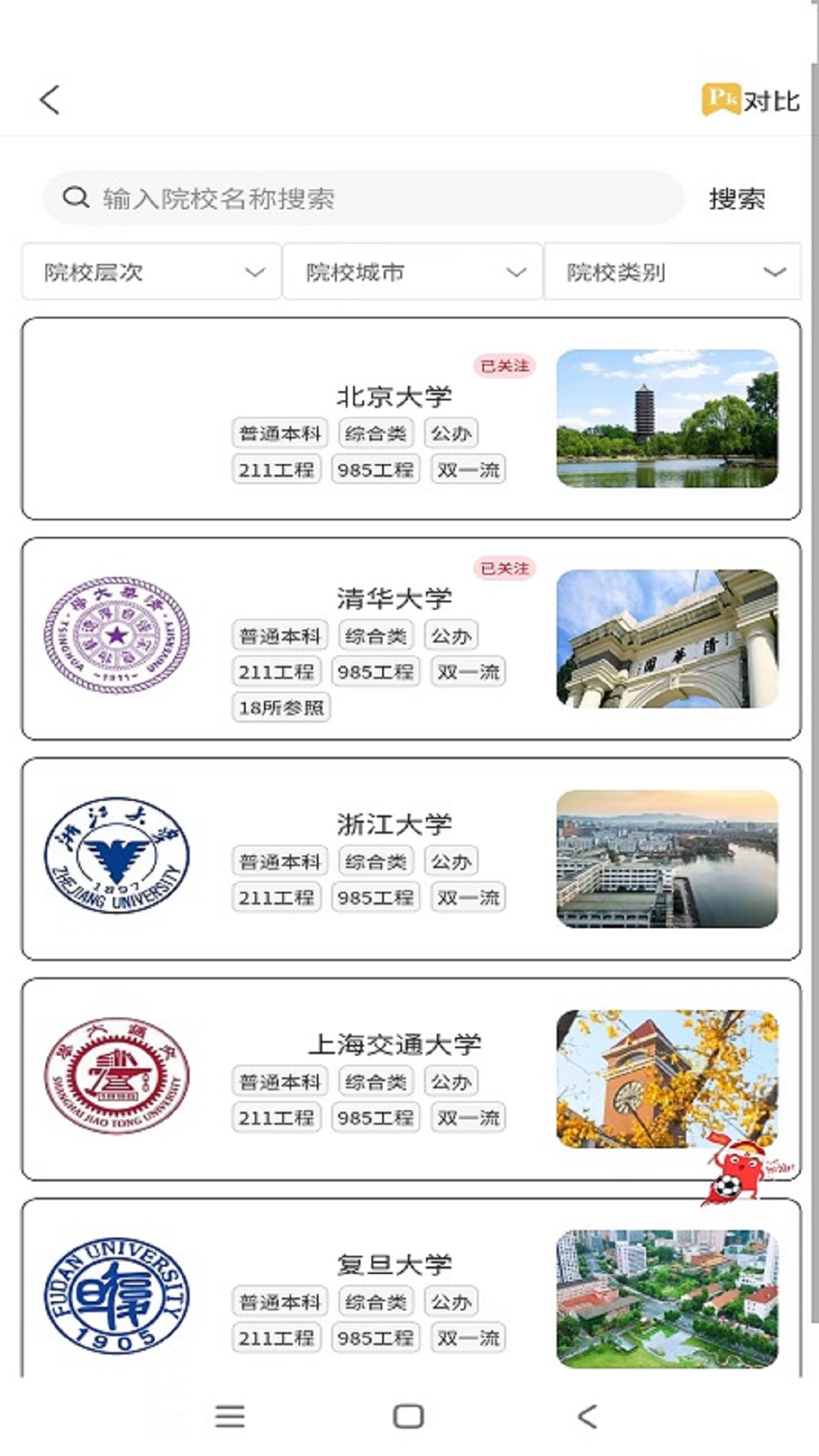819x1456 pixels.
Task: Open the 院校层次 filter dropdown
Action: click(150, 272)
